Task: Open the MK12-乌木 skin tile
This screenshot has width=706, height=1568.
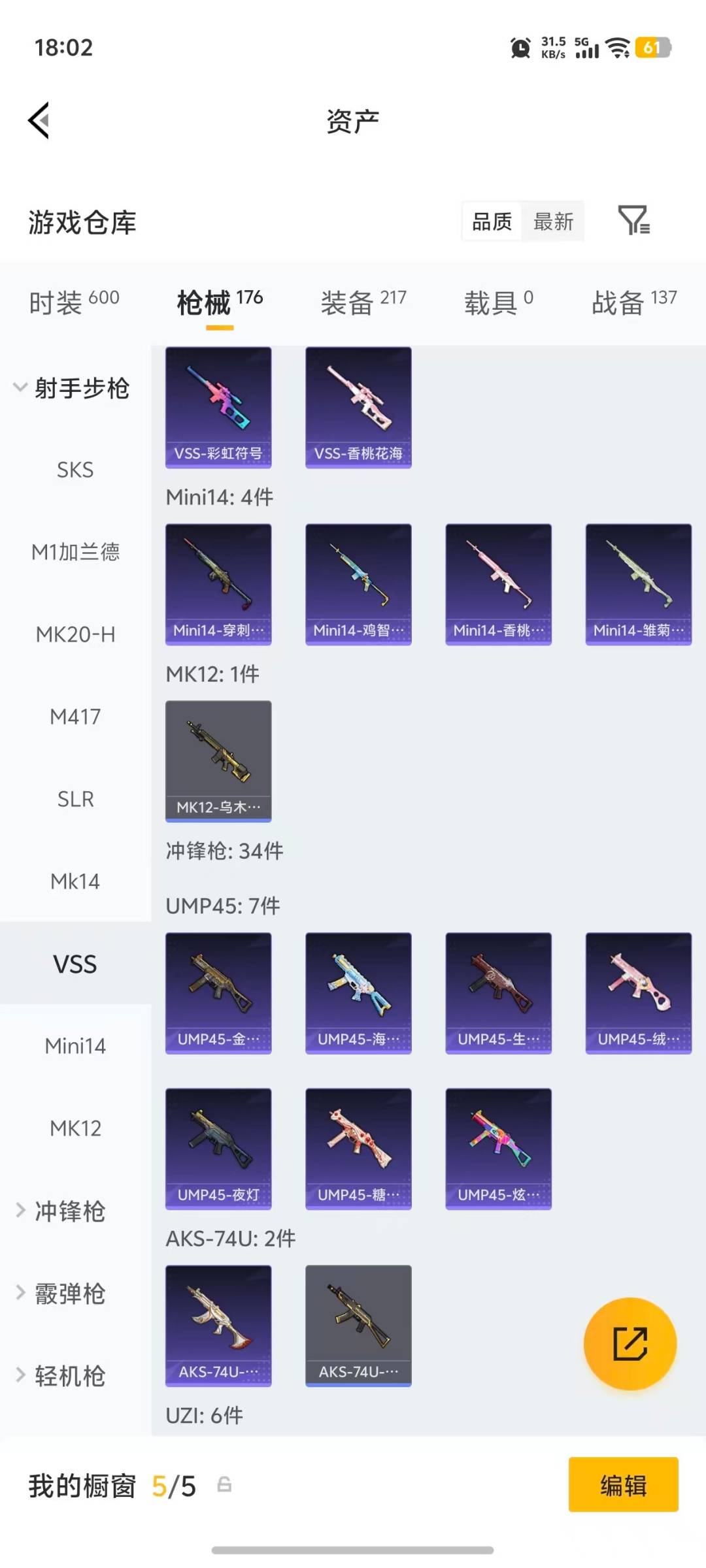Action: (218, 761)
